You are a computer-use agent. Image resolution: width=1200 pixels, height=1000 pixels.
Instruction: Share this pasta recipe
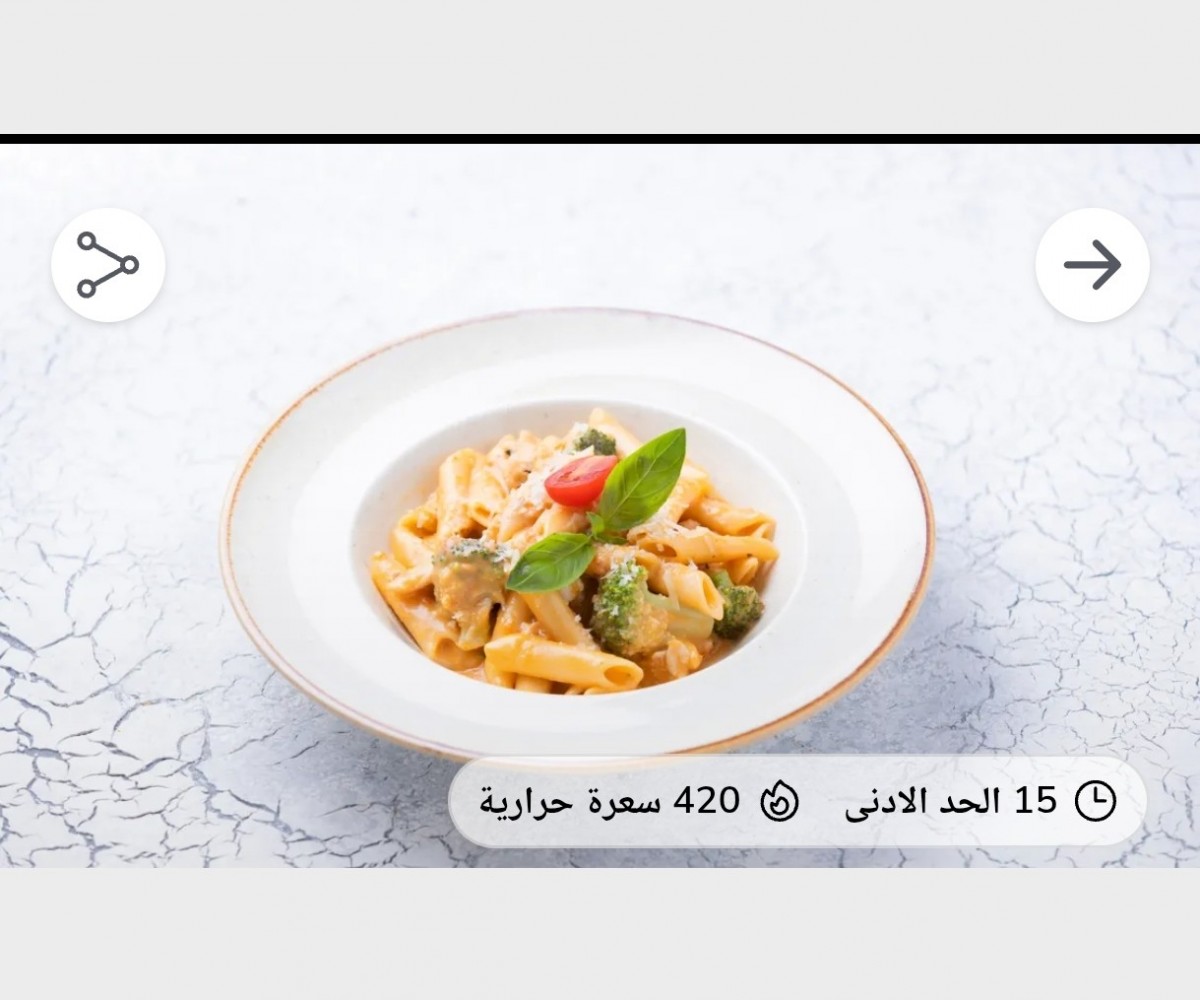click(x=108, y=265)
